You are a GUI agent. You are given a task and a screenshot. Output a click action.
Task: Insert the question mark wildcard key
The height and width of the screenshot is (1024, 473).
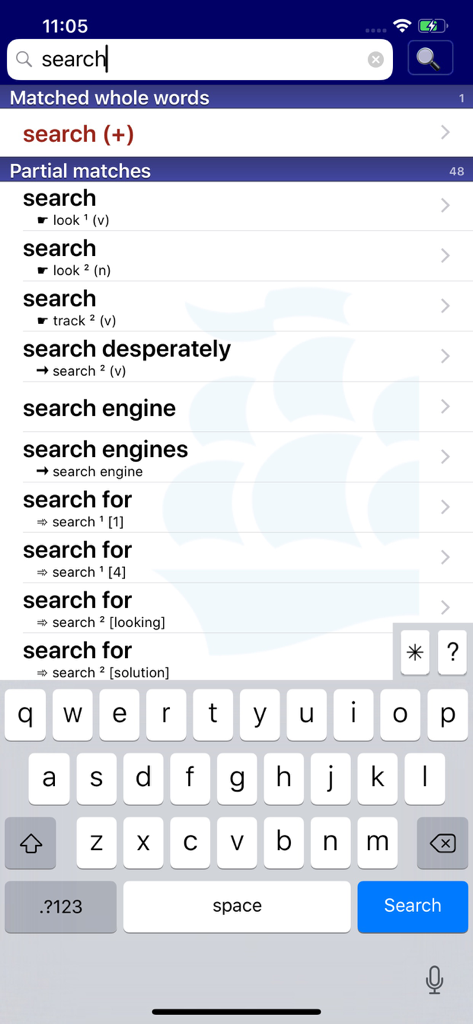point(452,653)
